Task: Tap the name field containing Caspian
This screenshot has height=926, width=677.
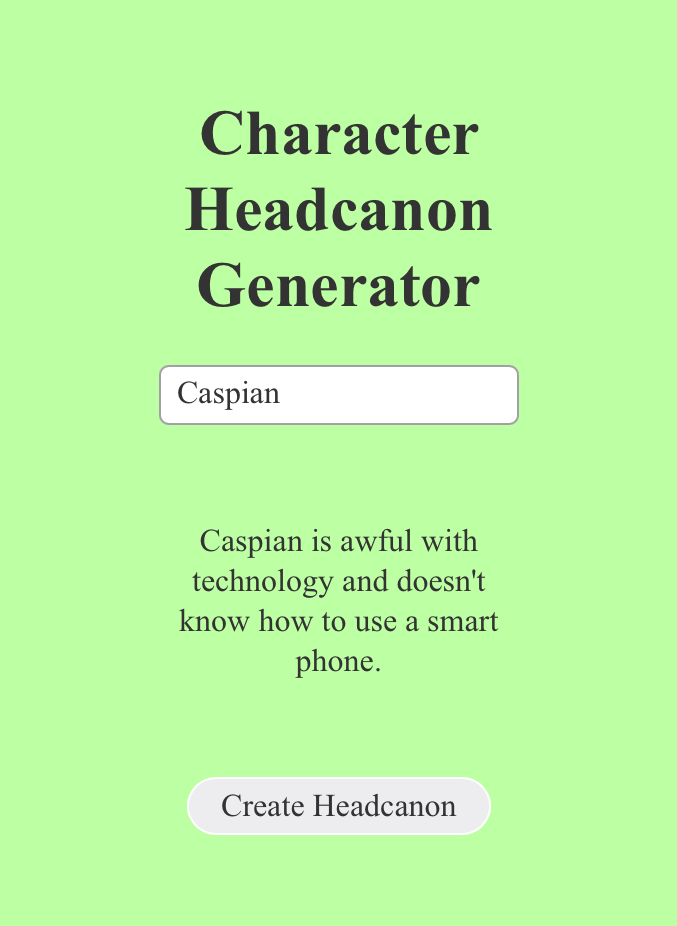Action: (x=338, y=395)
